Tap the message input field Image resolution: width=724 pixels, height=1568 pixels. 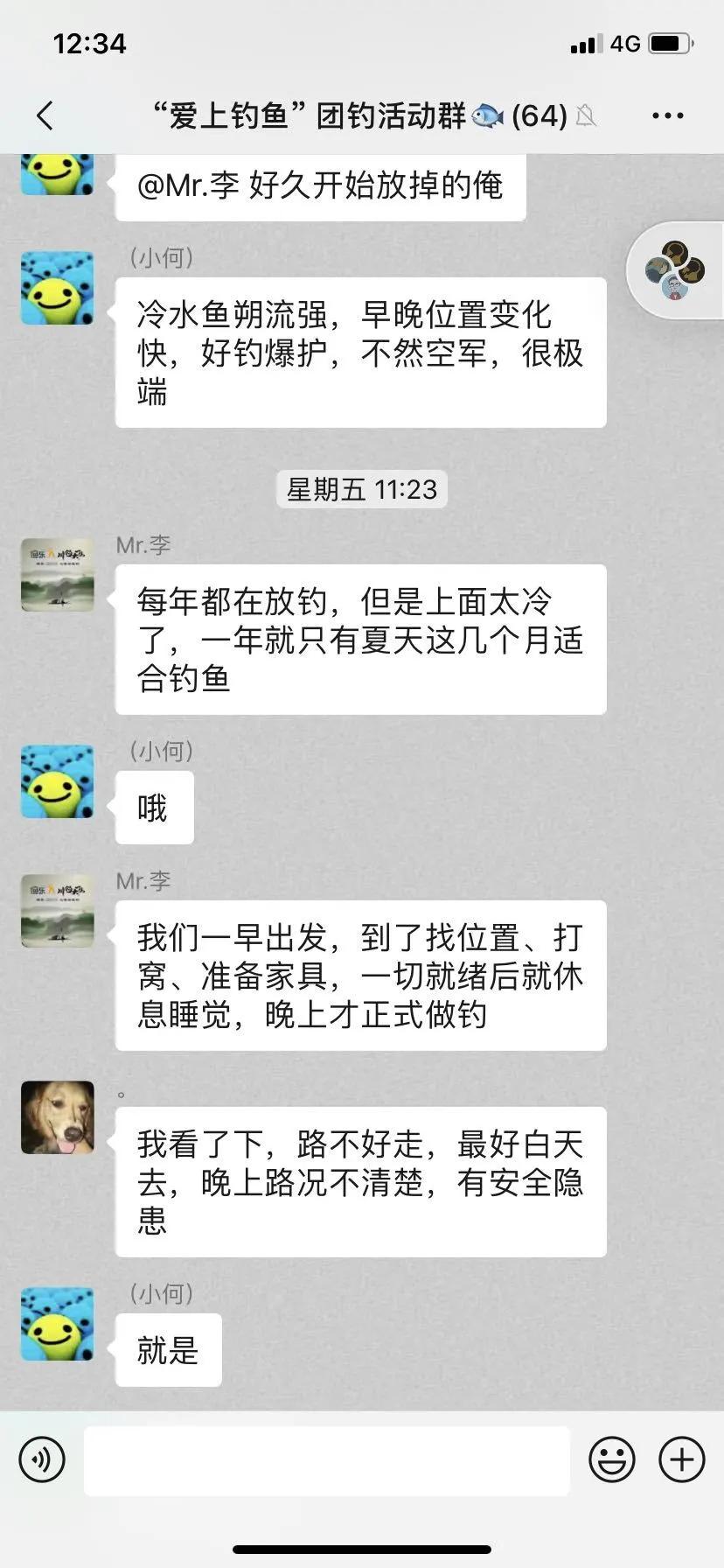point(328,1459)
